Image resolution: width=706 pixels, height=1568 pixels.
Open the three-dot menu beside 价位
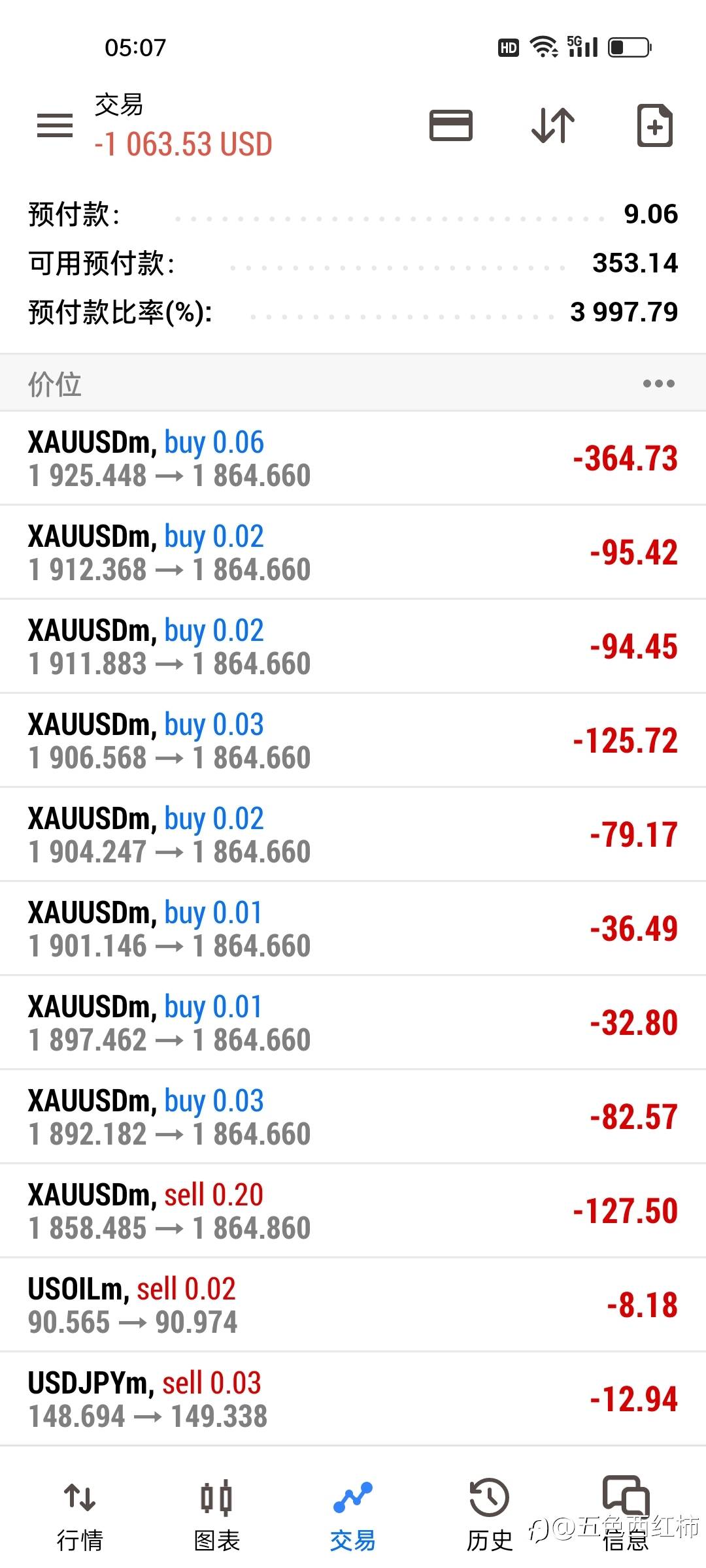(x=658, y=384)
